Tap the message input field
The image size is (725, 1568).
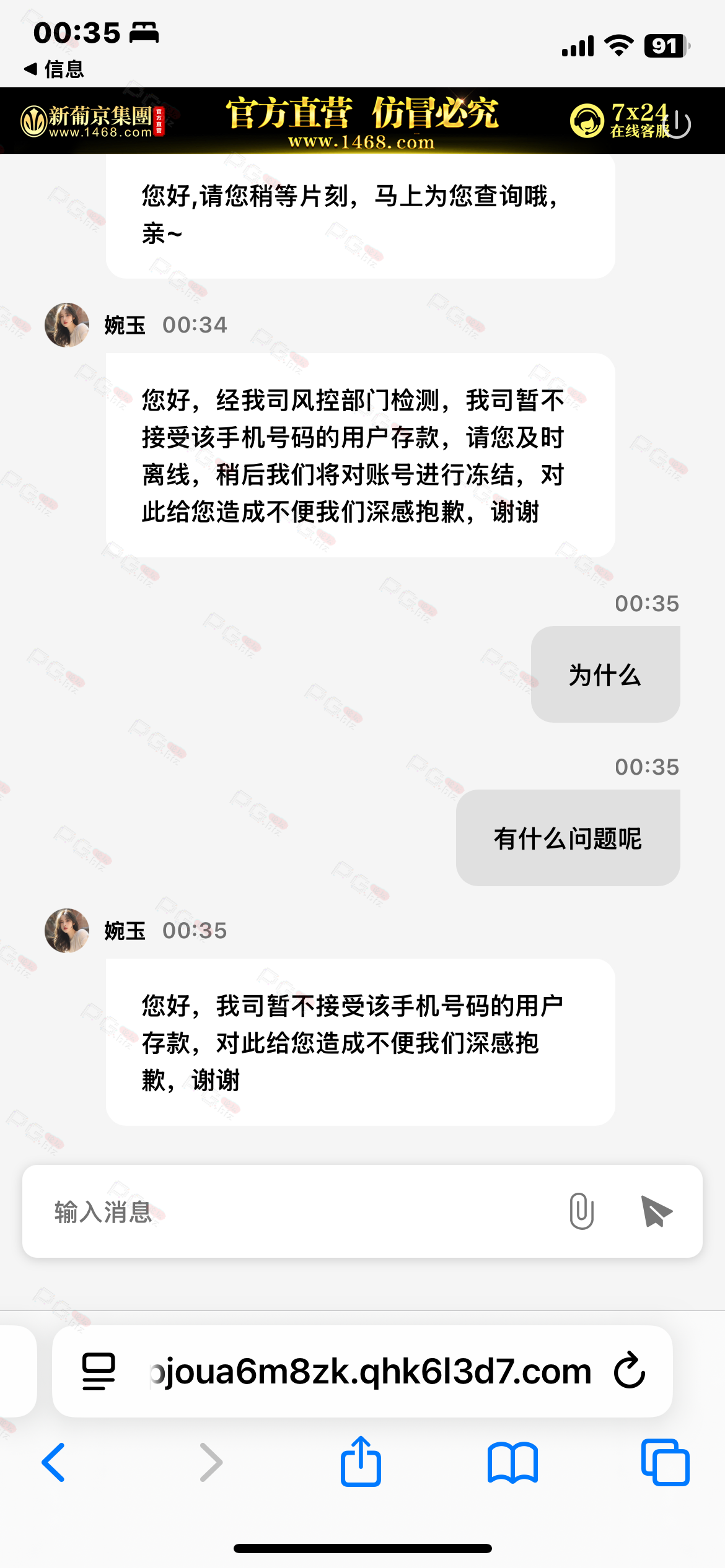click(x=297, y=1211)
